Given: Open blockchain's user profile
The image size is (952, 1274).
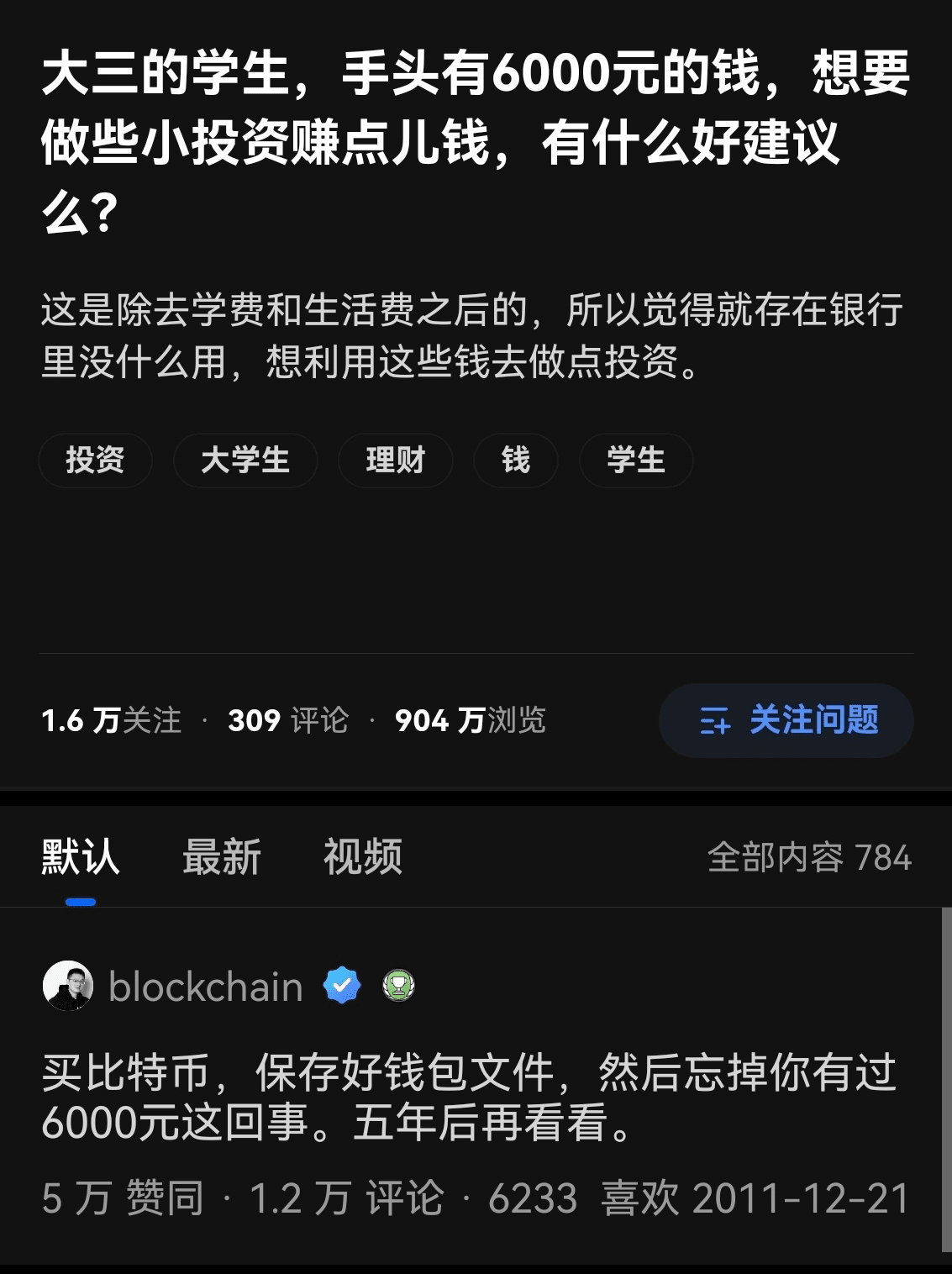Looking at the screenshot, I should [205, 987].
